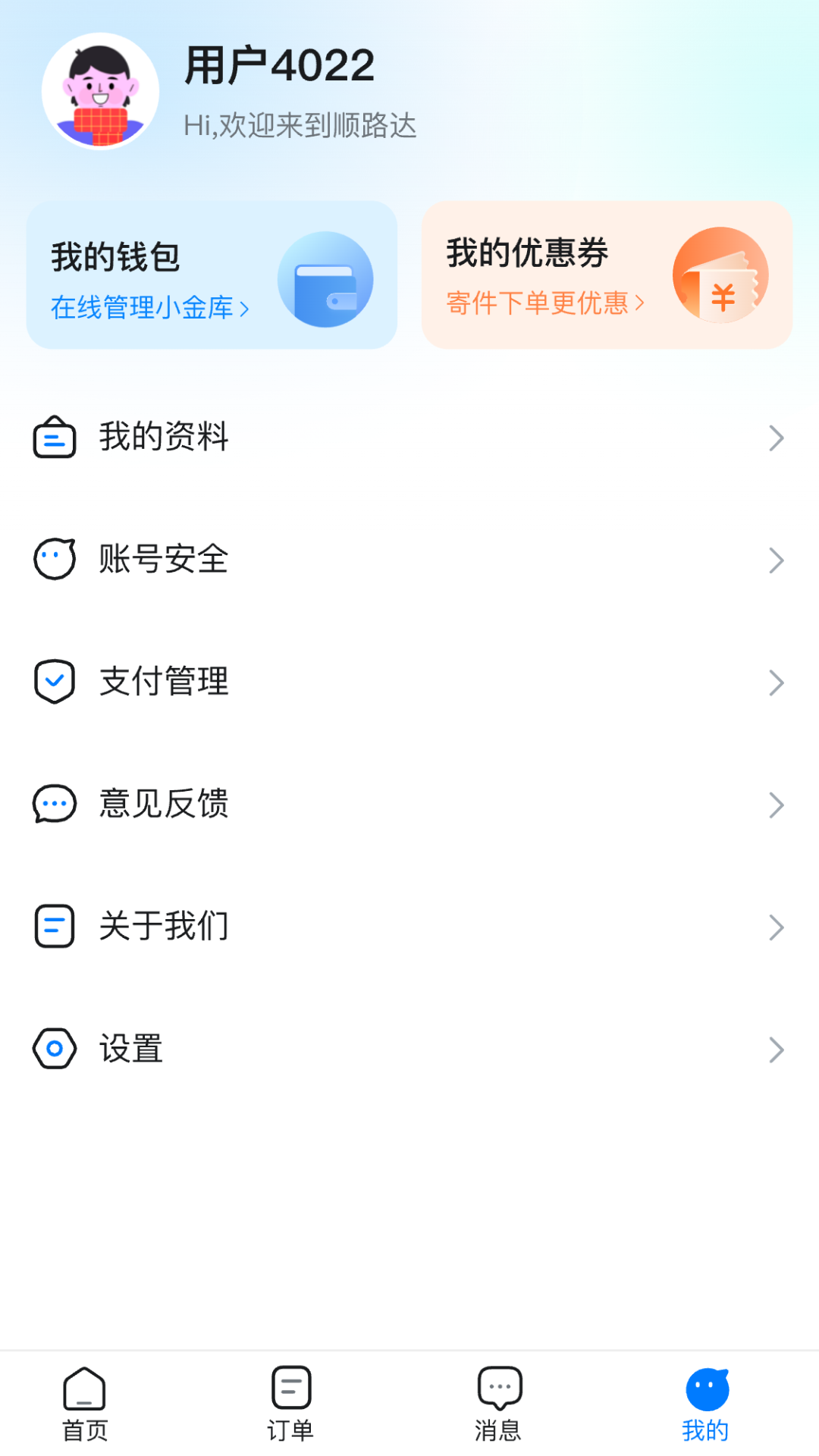Select the 关于我们 document icon

[x=54, y=926]
